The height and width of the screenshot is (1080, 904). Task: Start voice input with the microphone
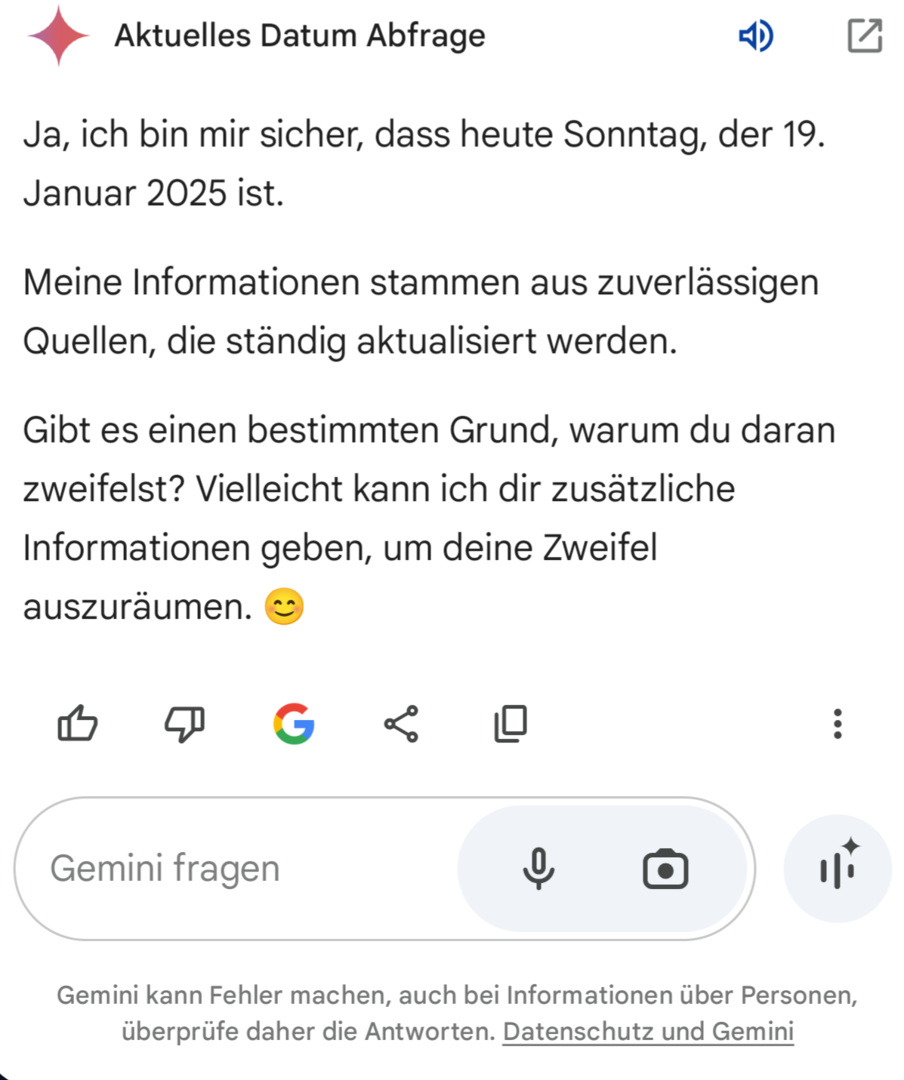pyautogui.click(x=538, y=868)
